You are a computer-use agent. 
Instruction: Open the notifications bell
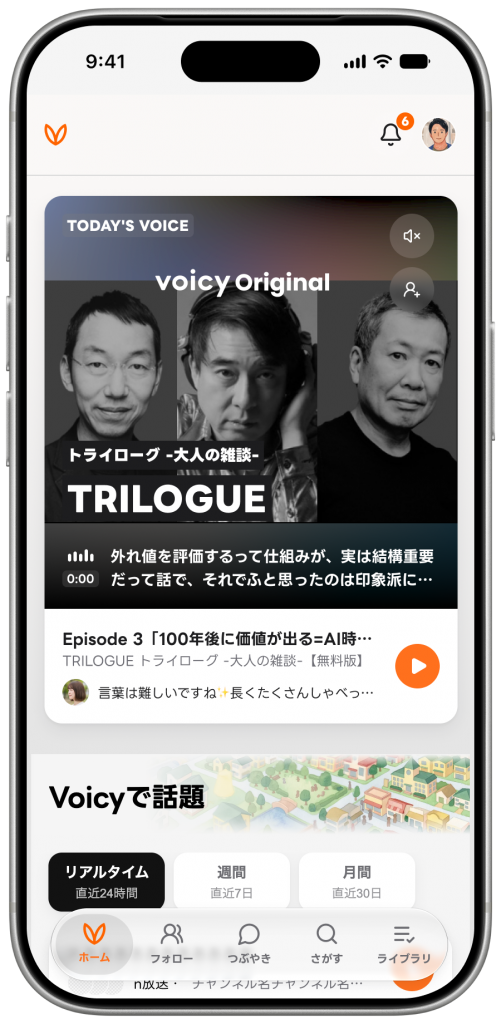click(391, 134)
